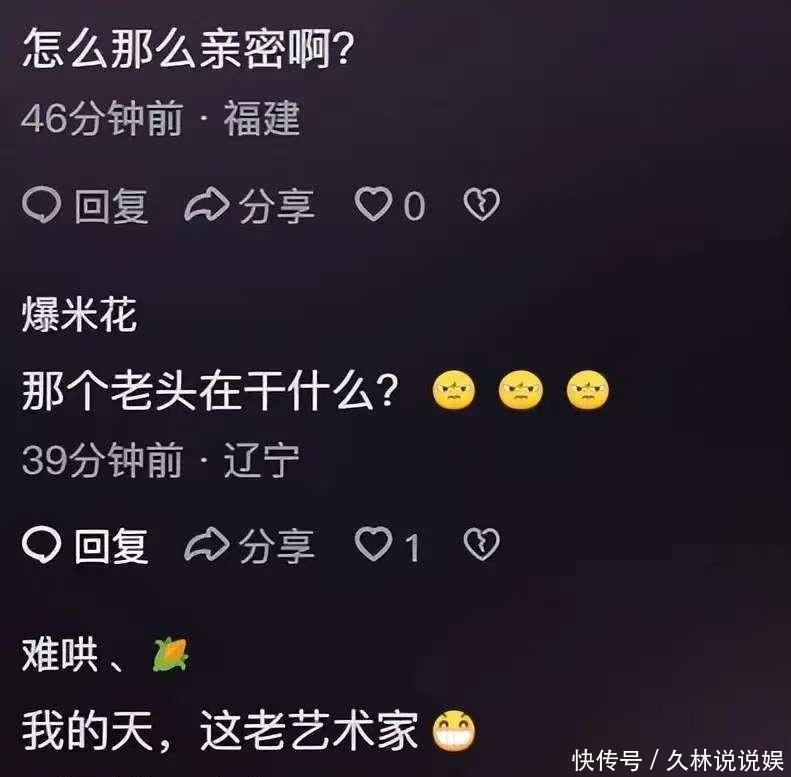
Task: Like the comment posted 46分钟前
Action: (376, 206)
